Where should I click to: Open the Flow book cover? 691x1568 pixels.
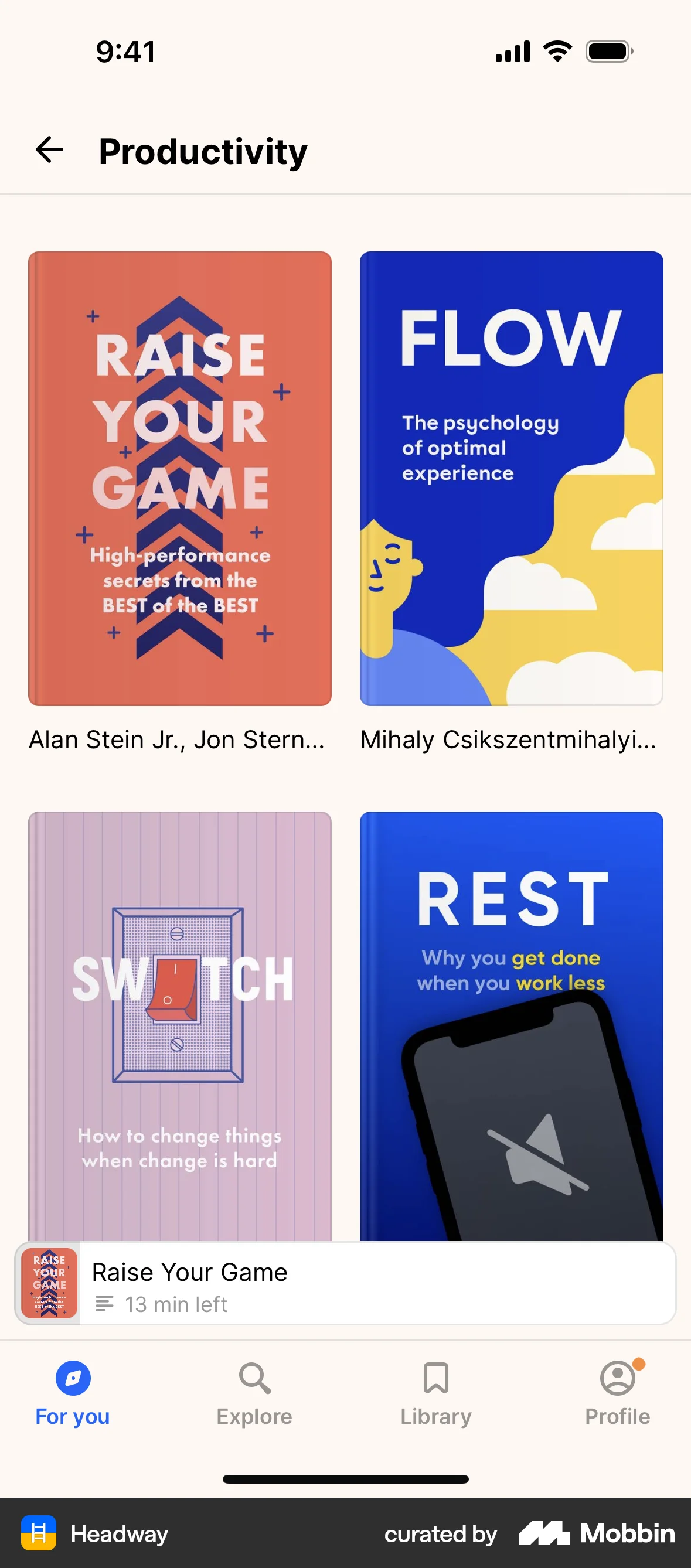click(x=512, y=479)
